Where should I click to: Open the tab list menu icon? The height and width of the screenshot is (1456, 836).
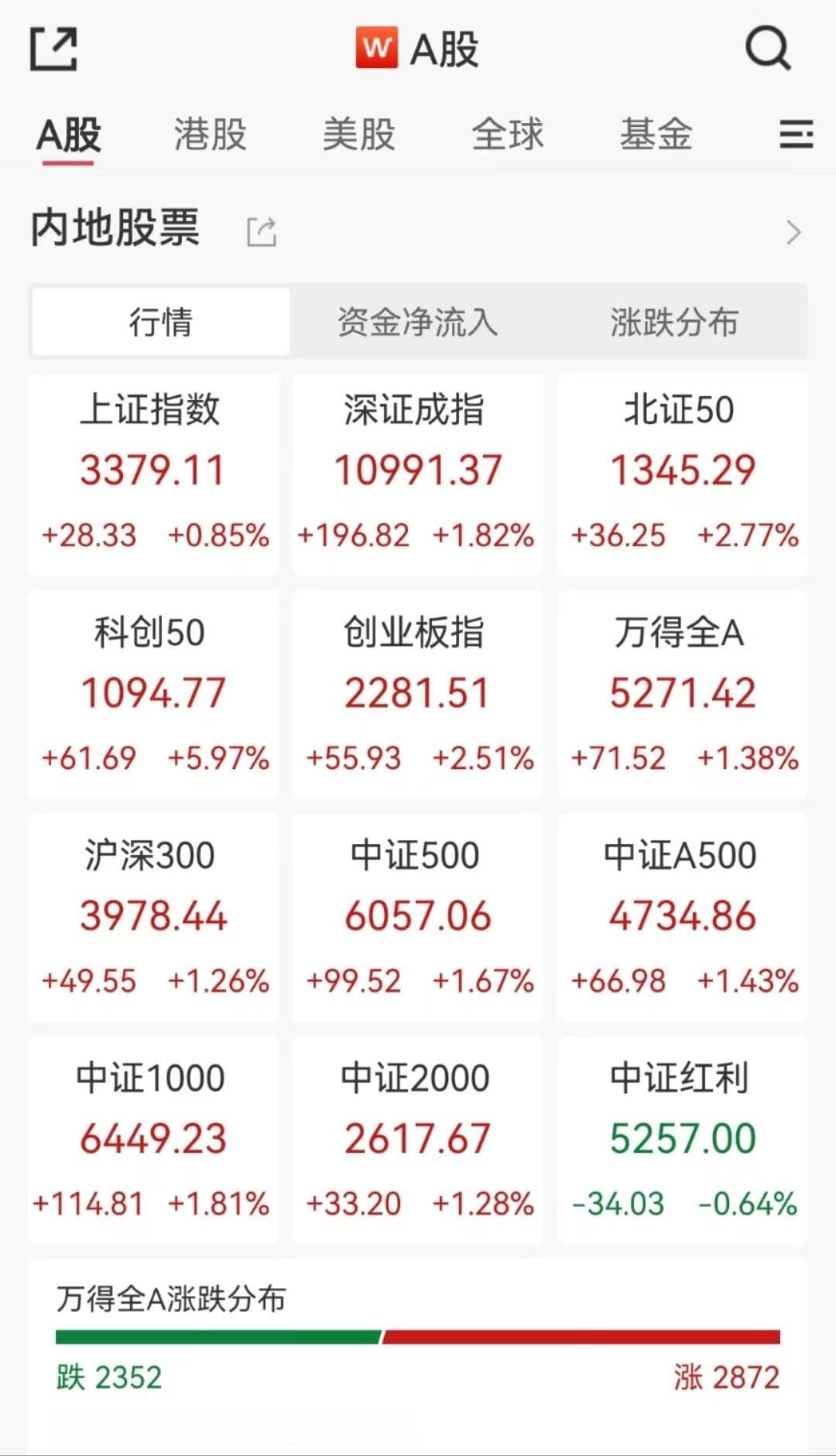(x=795, y=135)
